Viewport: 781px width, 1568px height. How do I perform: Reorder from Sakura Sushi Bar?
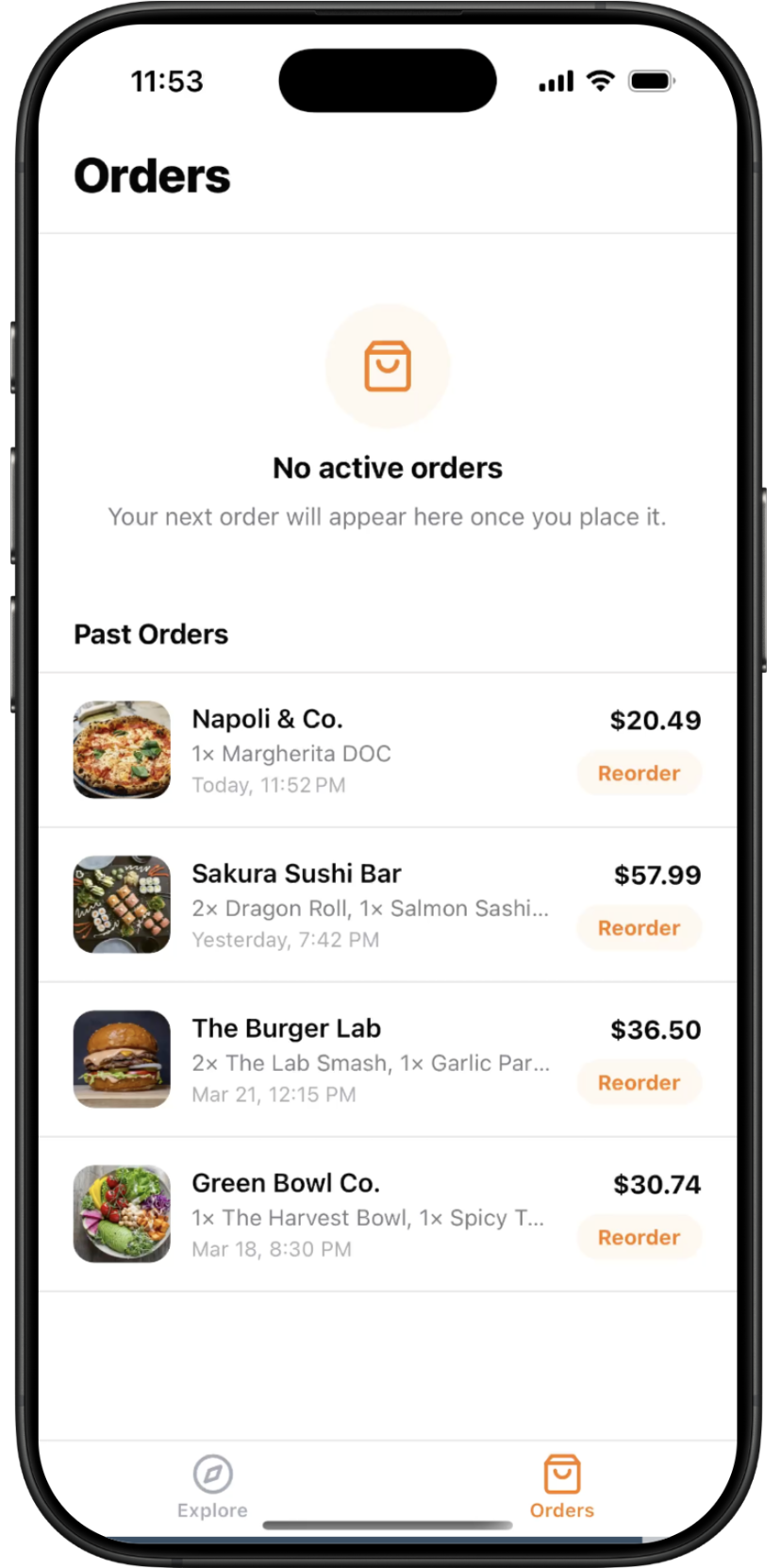(639, 928)
